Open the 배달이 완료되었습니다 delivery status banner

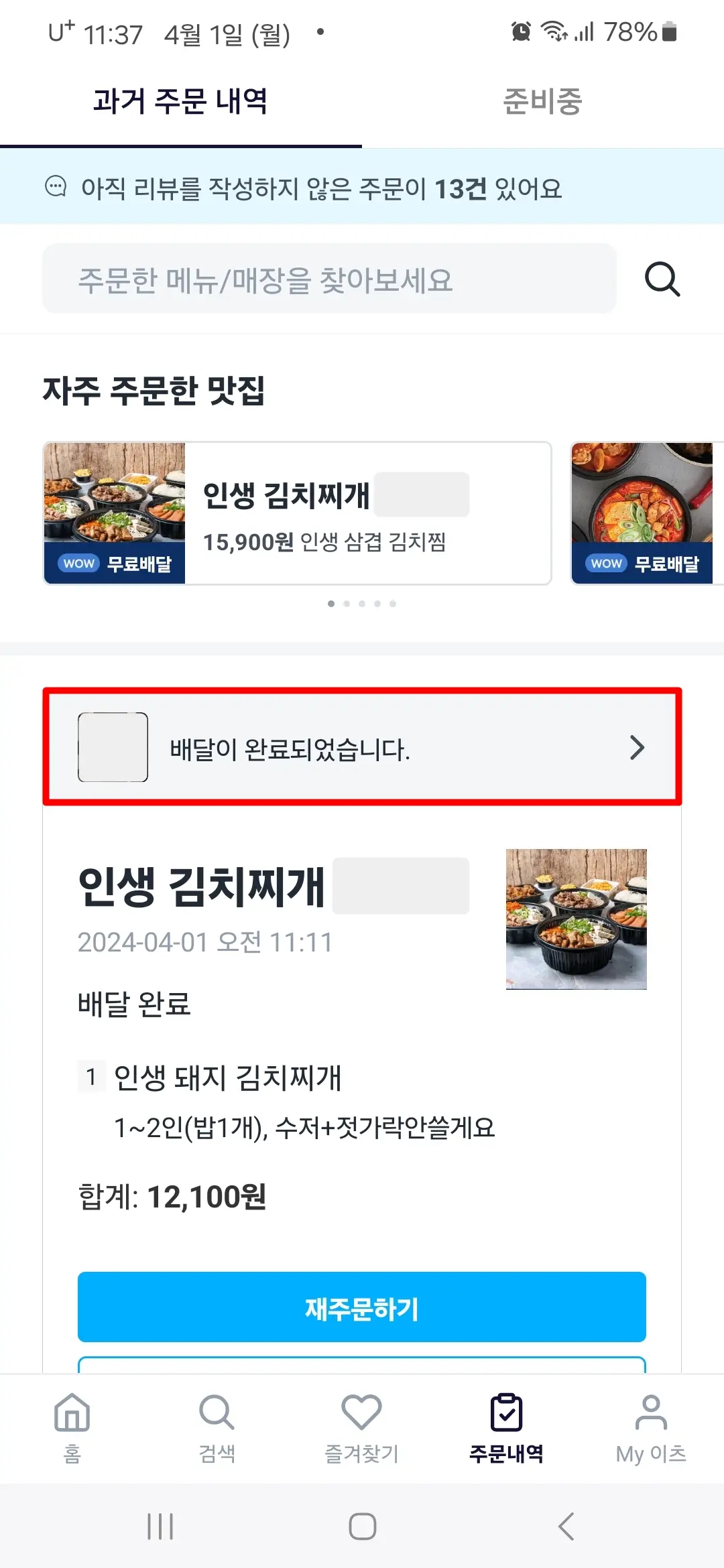(x=362, y=748)
